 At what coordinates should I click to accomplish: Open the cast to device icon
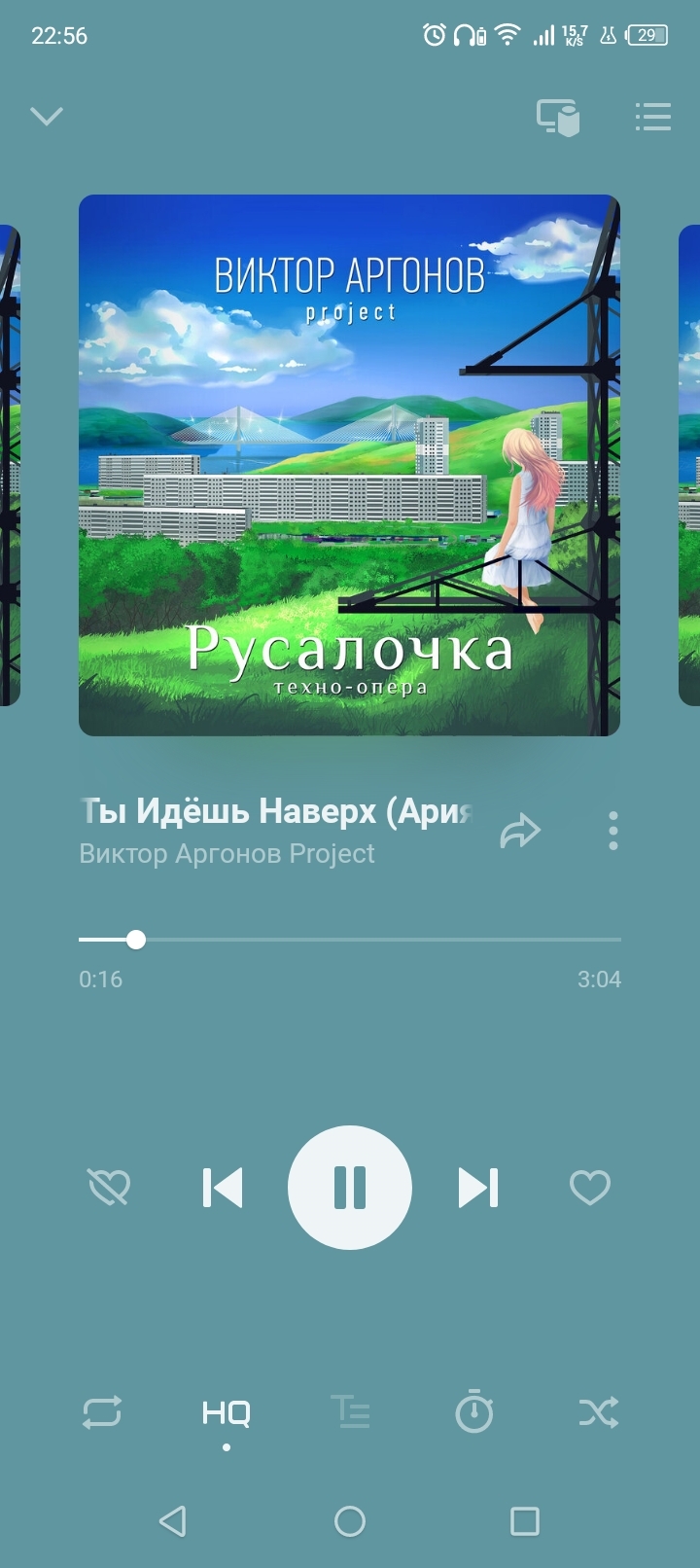[558, 118]
